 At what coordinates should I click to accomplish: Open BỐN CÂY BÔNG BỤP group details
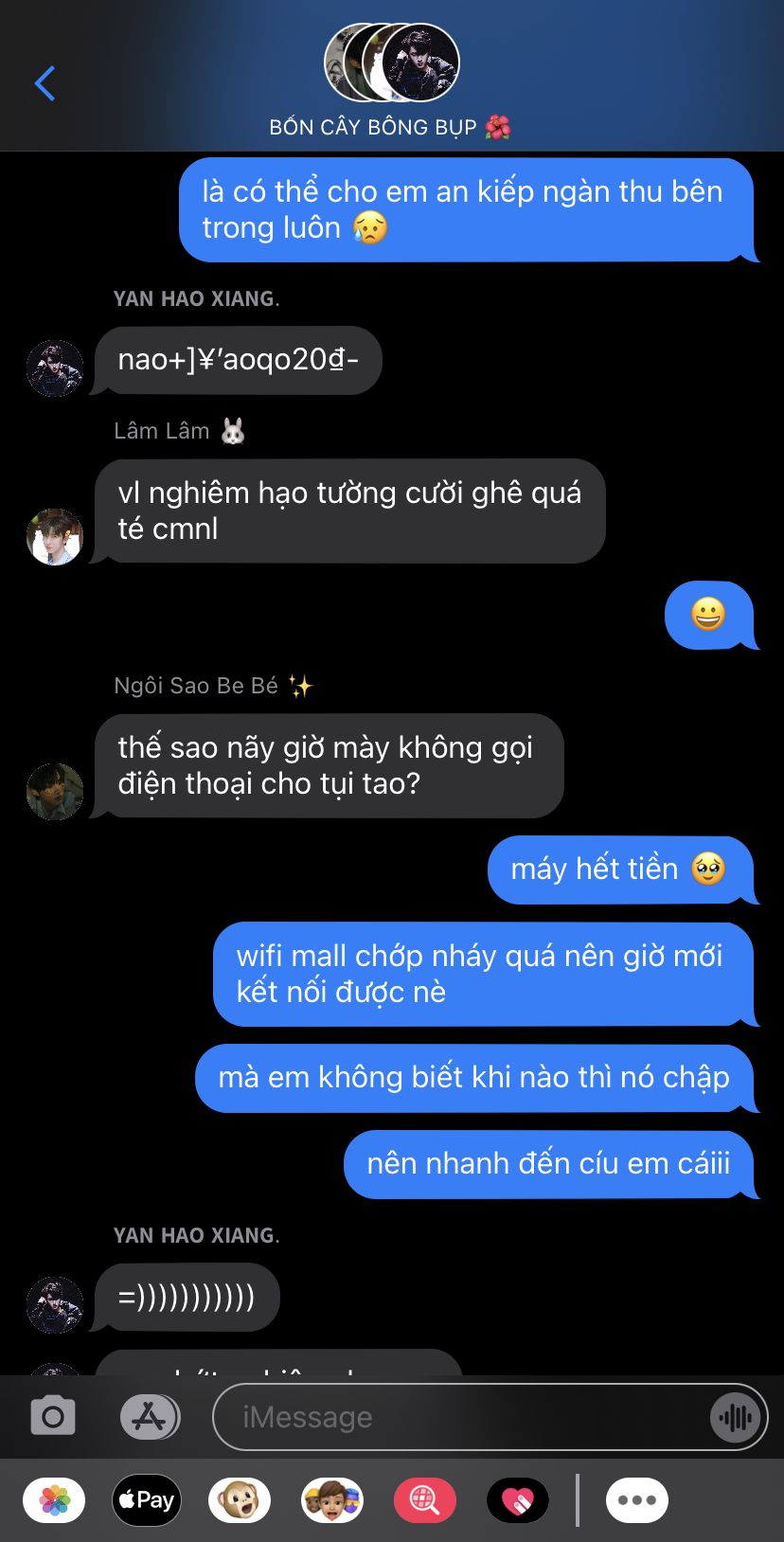pos(390,82)
